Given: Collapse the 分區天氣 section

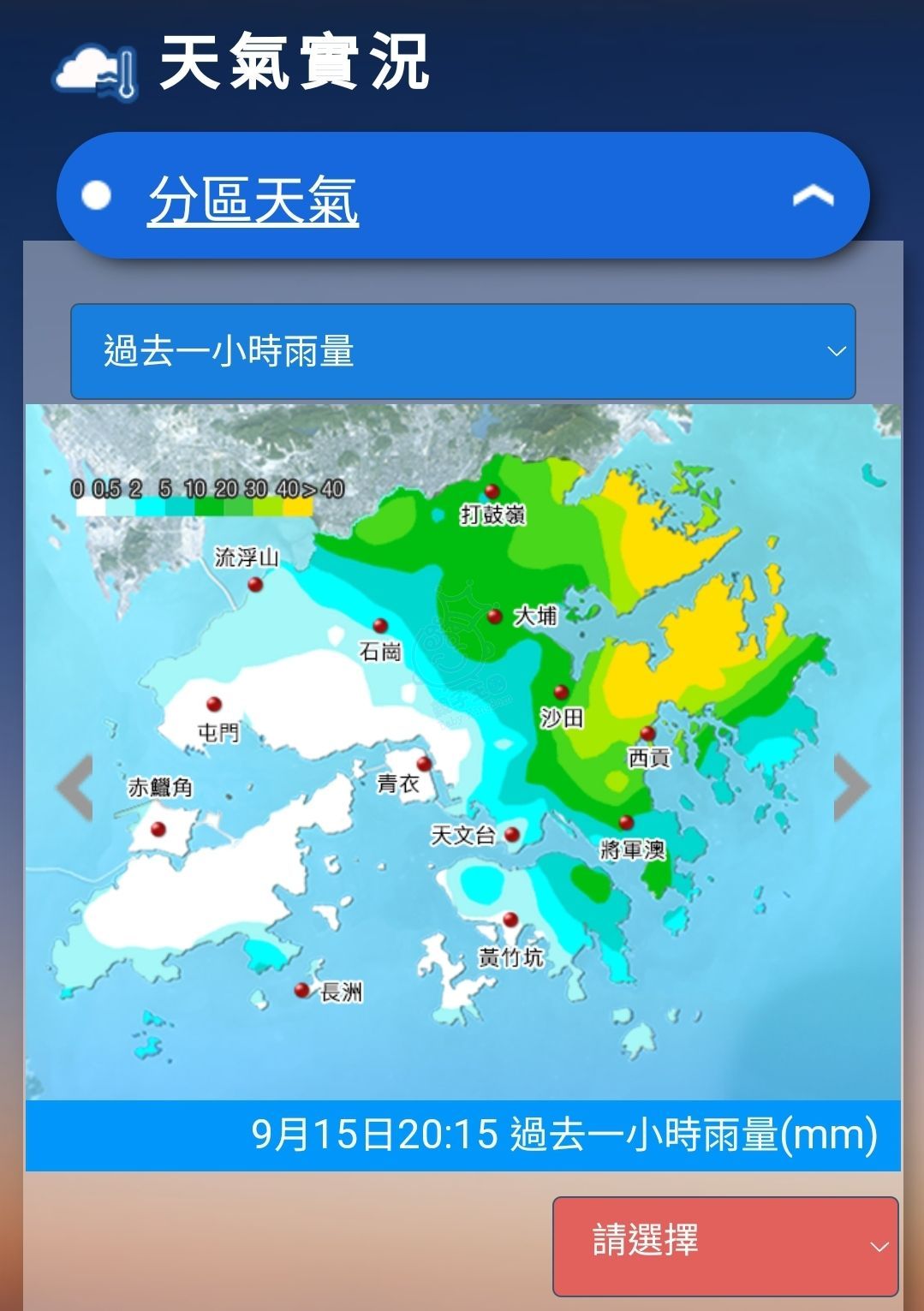Looking at the screenshot, I should tap(812, 197).
